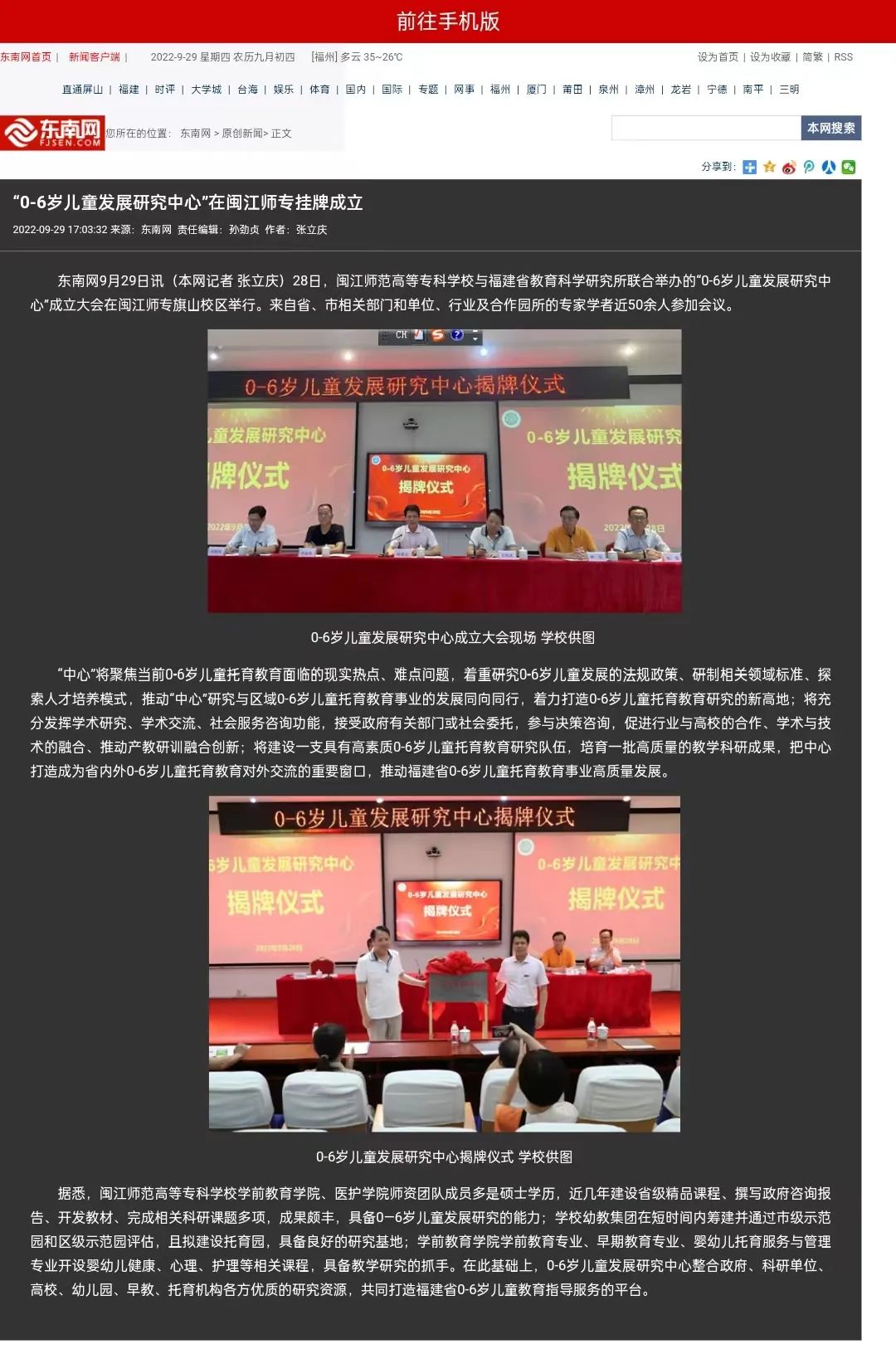Image resolution: width=896 pixels, height=1349 pixels.
Task: Go to the mobile version (前往手机版)
Action: (x=448, y=21)
